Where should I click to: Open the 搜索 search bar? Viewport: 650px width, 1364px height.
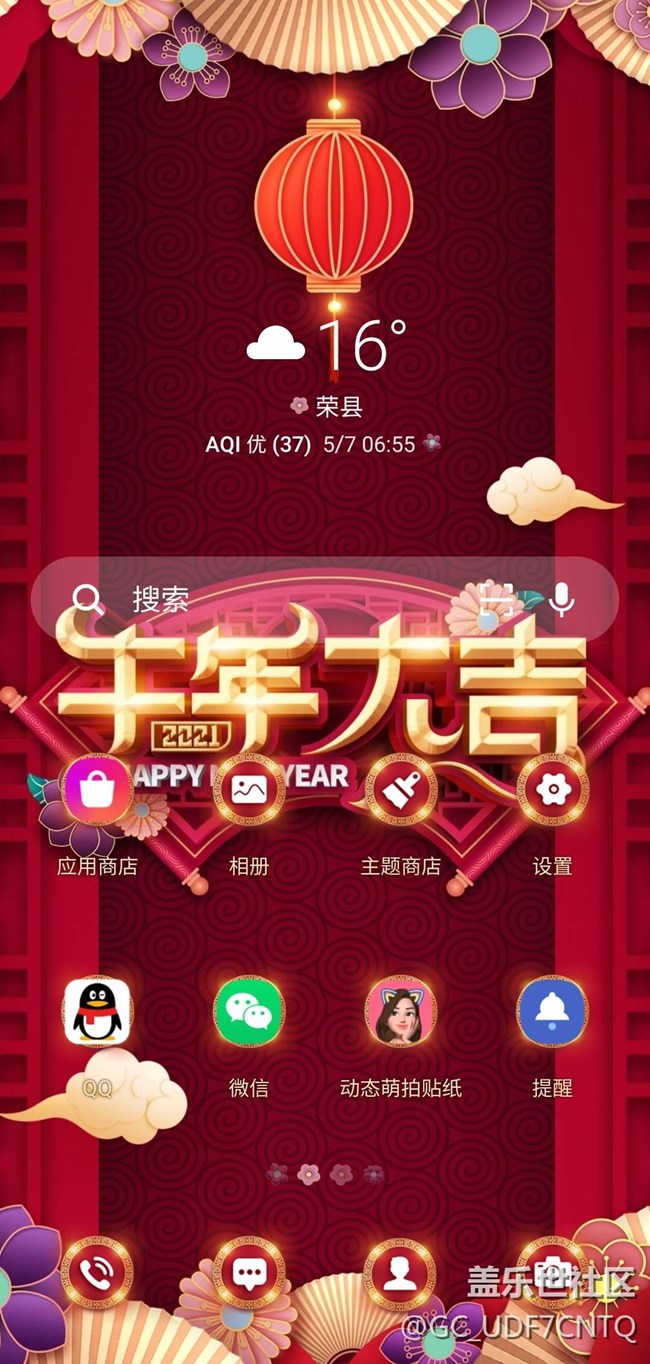coord(280,600)
